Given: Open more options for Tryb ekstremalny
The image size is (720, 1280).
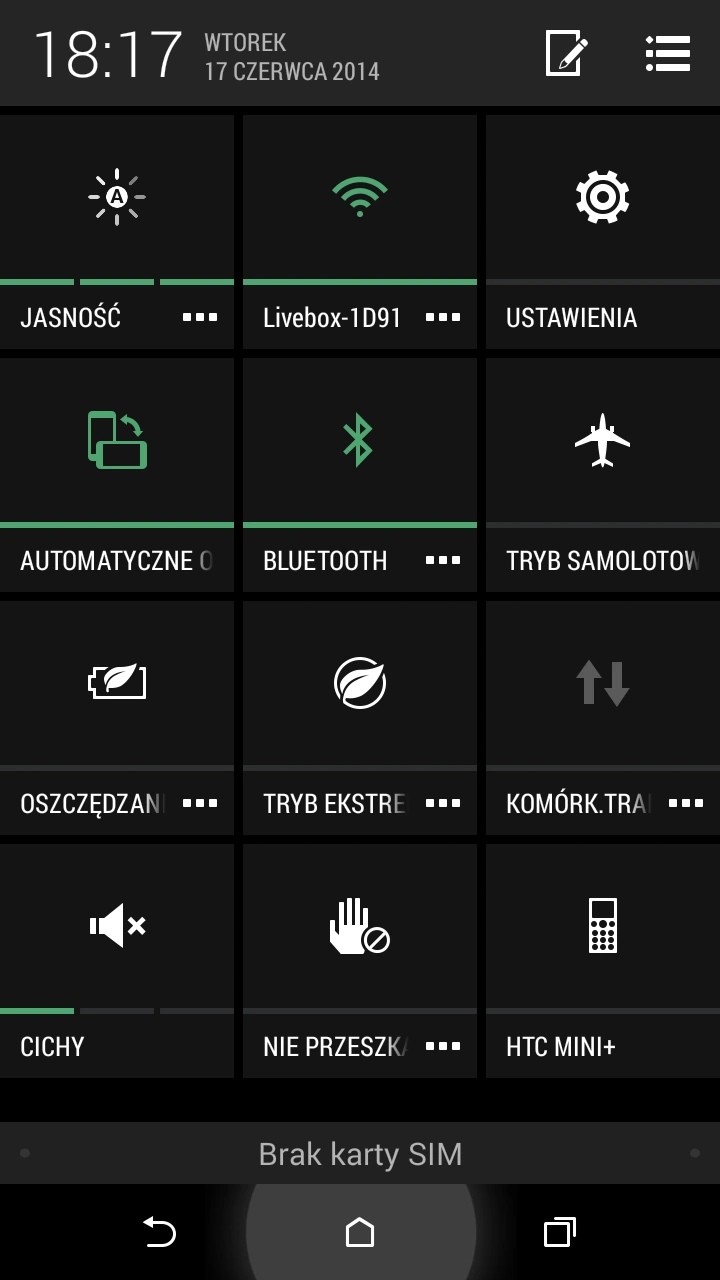Looking at the screenshot, I should click(x=443, y=803).
